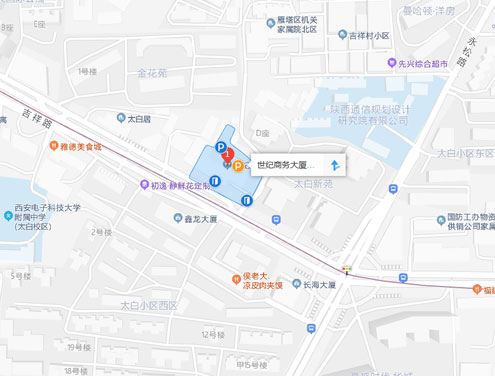Select the 吉祥村小区 residential marker
This screenshot has height=376, width=495.
[x=342, y=34]
